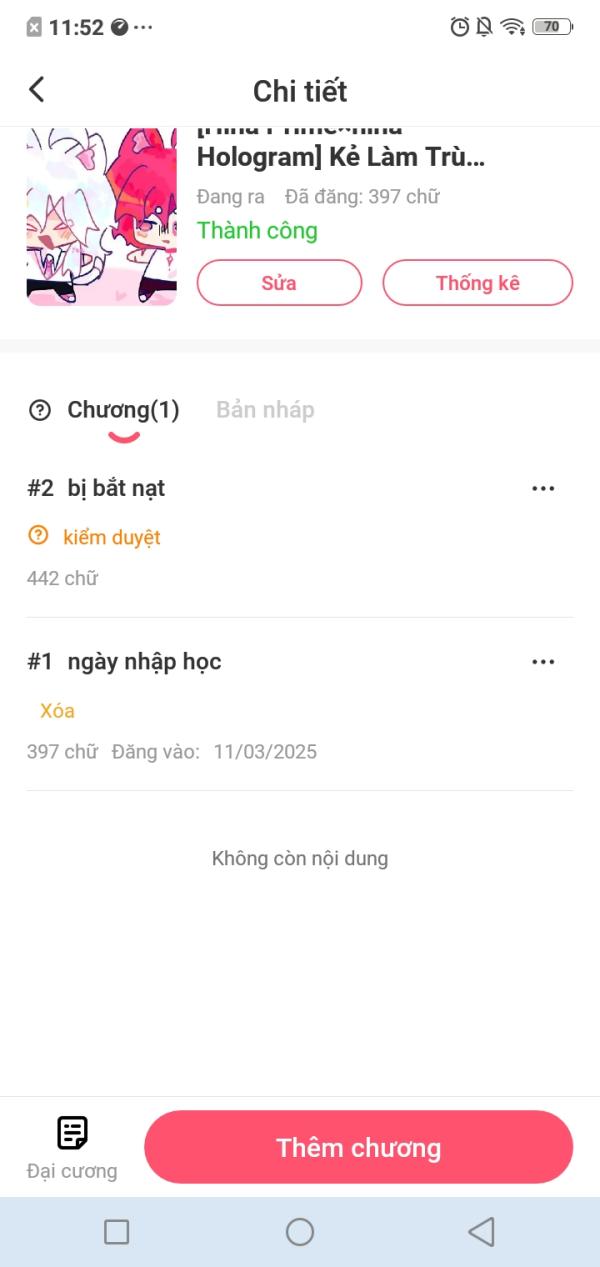This screenshot has height=1267, width=600.
Task: Open Đại cương outline
Action: (72, 1147)
